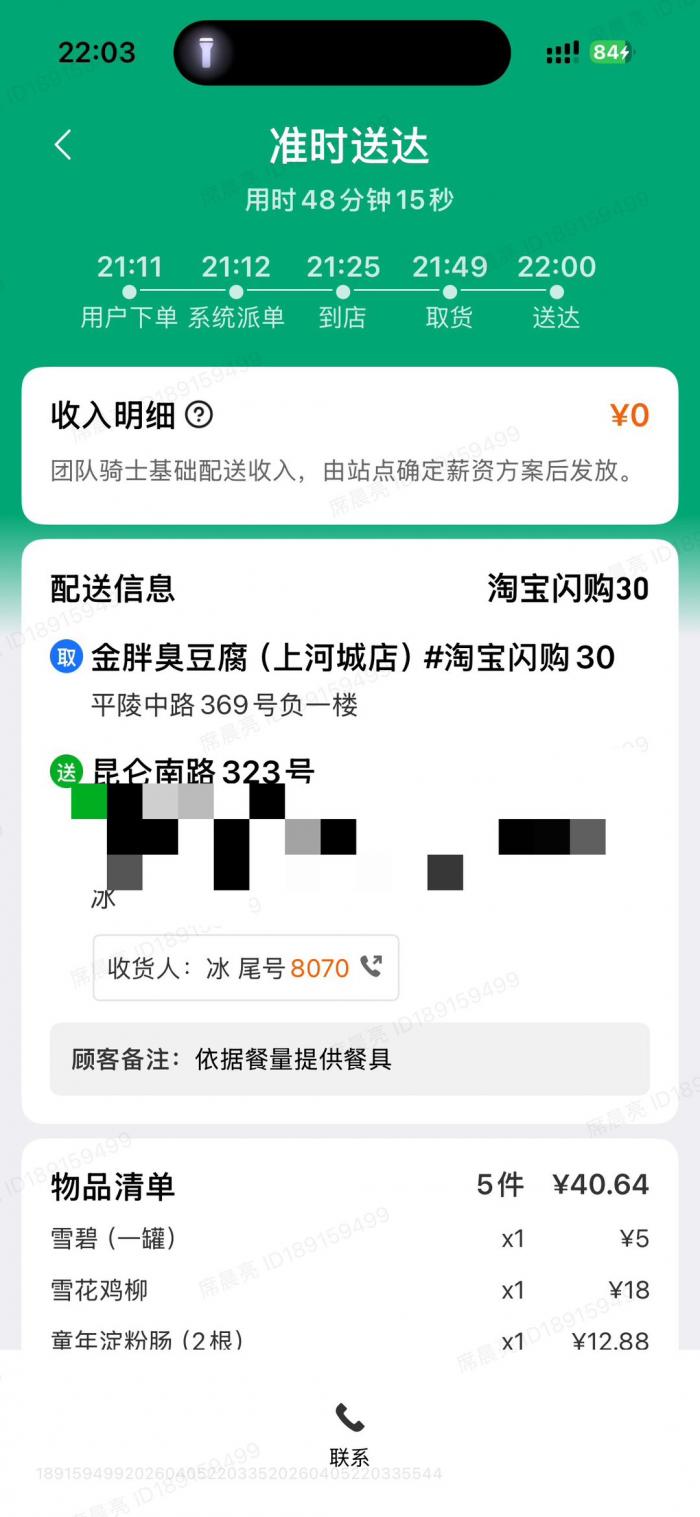Go back using the top-left arrow

63,146
